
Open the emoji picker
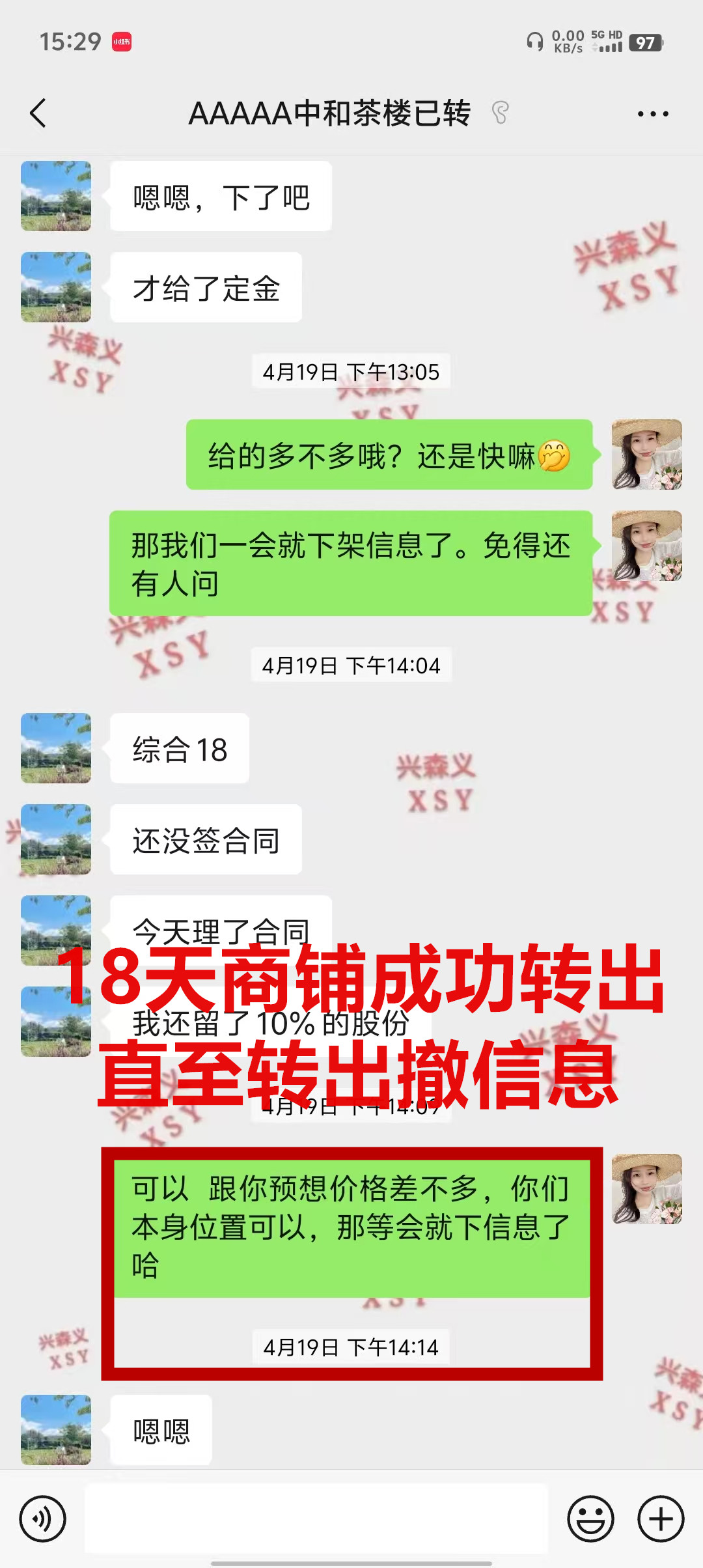[x=590, y=1519]
